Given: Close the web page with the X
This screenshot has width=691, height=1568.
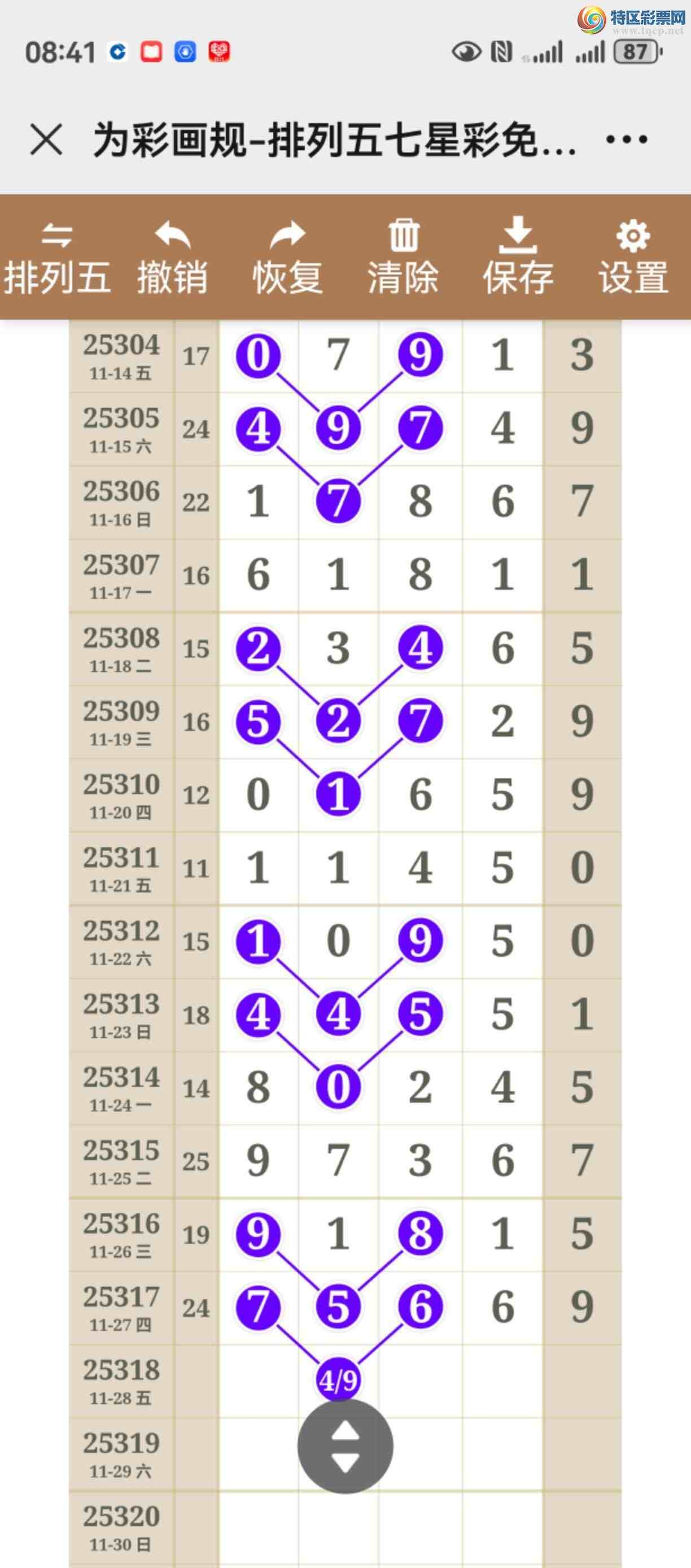Looking at the screenshot, I should (x=46, y=140).
